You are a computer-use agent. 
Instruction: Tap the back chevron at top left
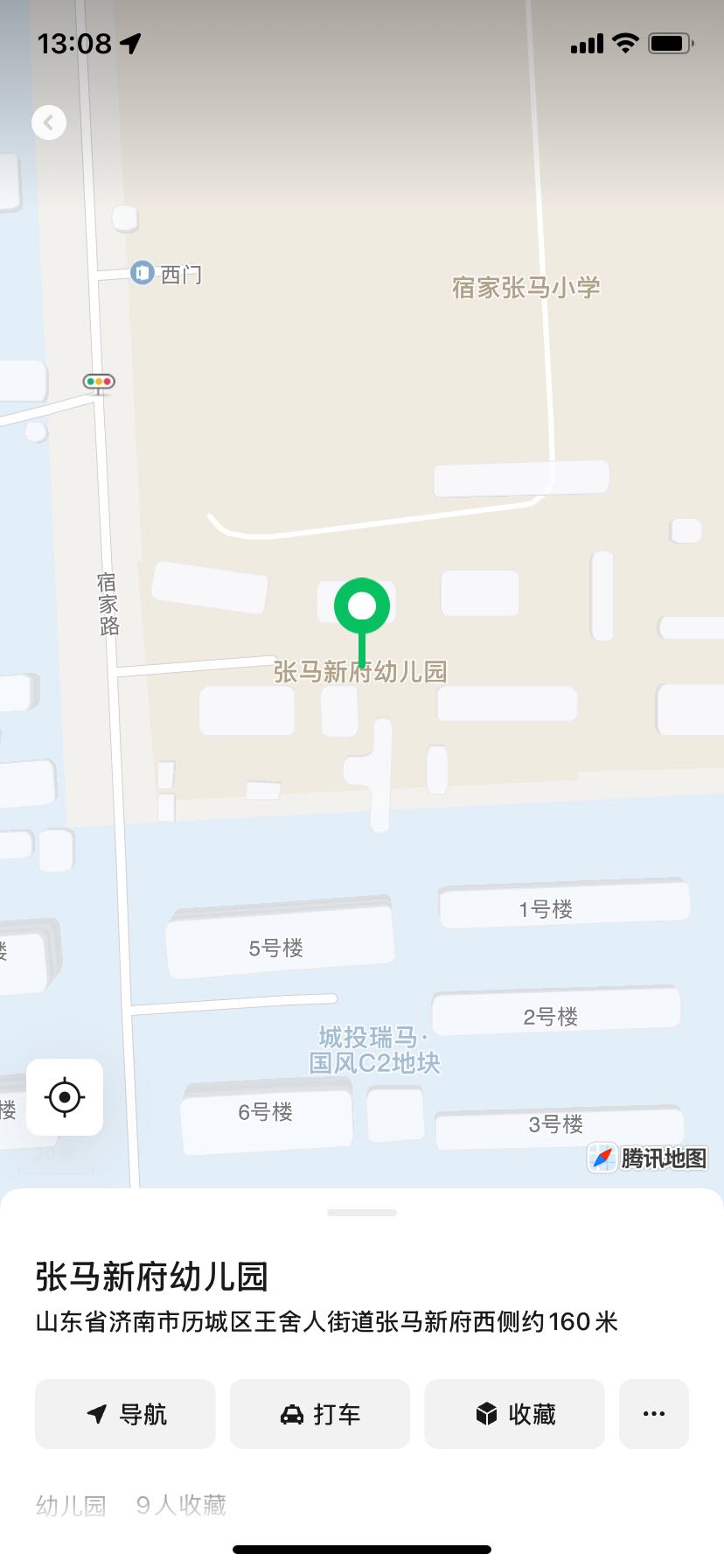pos(48,122)
